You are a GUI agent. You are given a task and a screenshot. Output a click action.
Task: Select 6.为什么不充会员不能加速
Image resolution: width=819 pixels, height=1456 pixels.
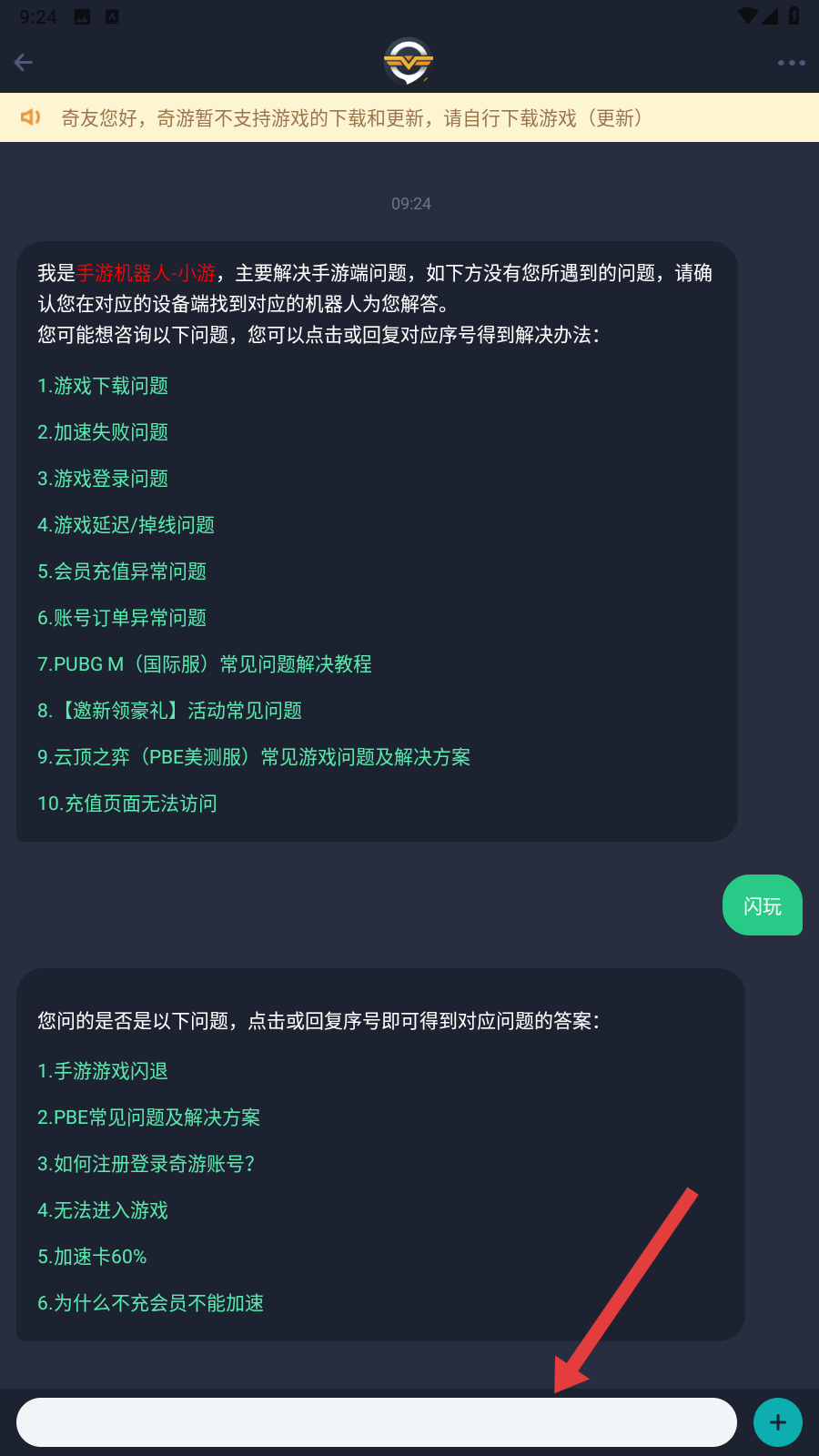pyautogui.click(x=150, y=1303)
